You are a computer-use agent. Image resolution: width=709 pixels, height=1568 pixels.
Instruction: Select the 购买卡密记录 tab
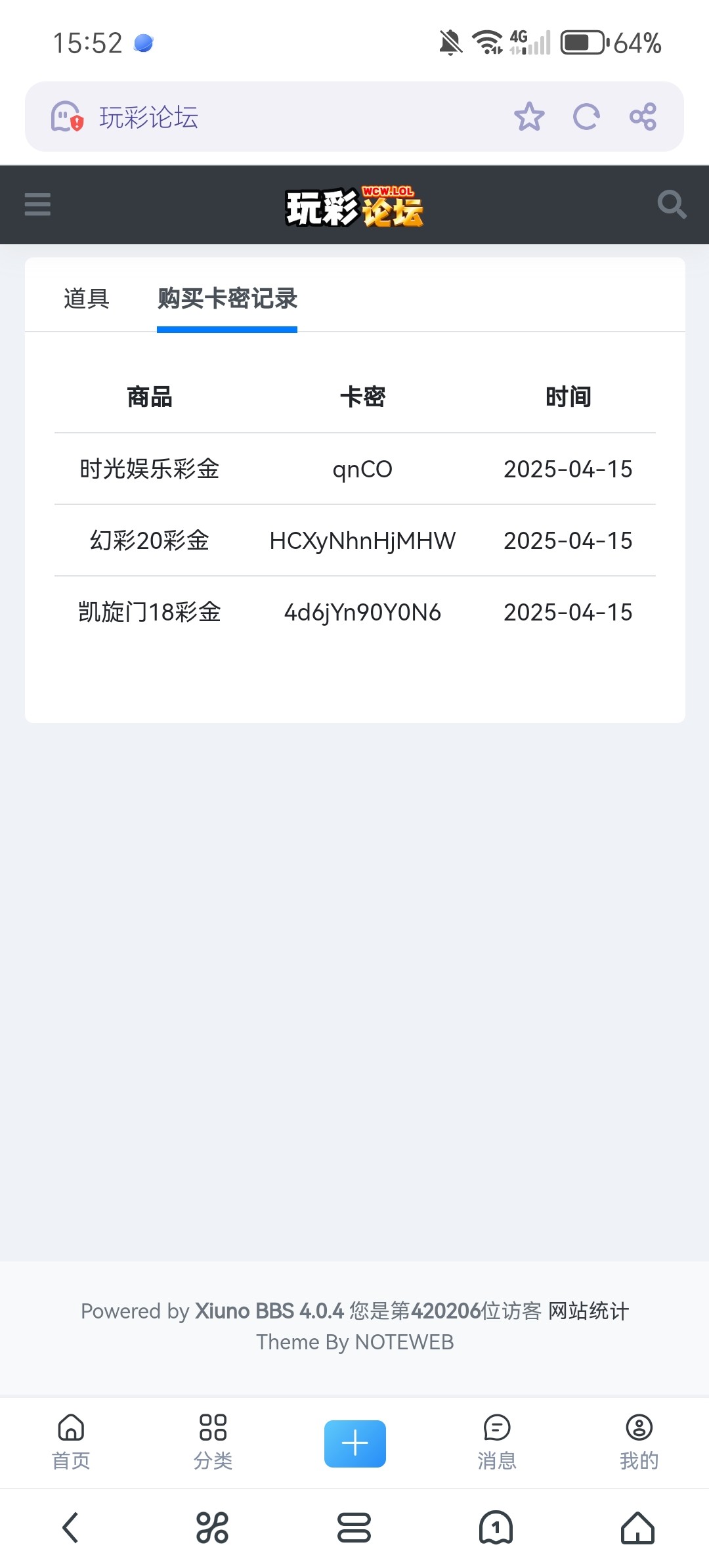tap(227, 298)
